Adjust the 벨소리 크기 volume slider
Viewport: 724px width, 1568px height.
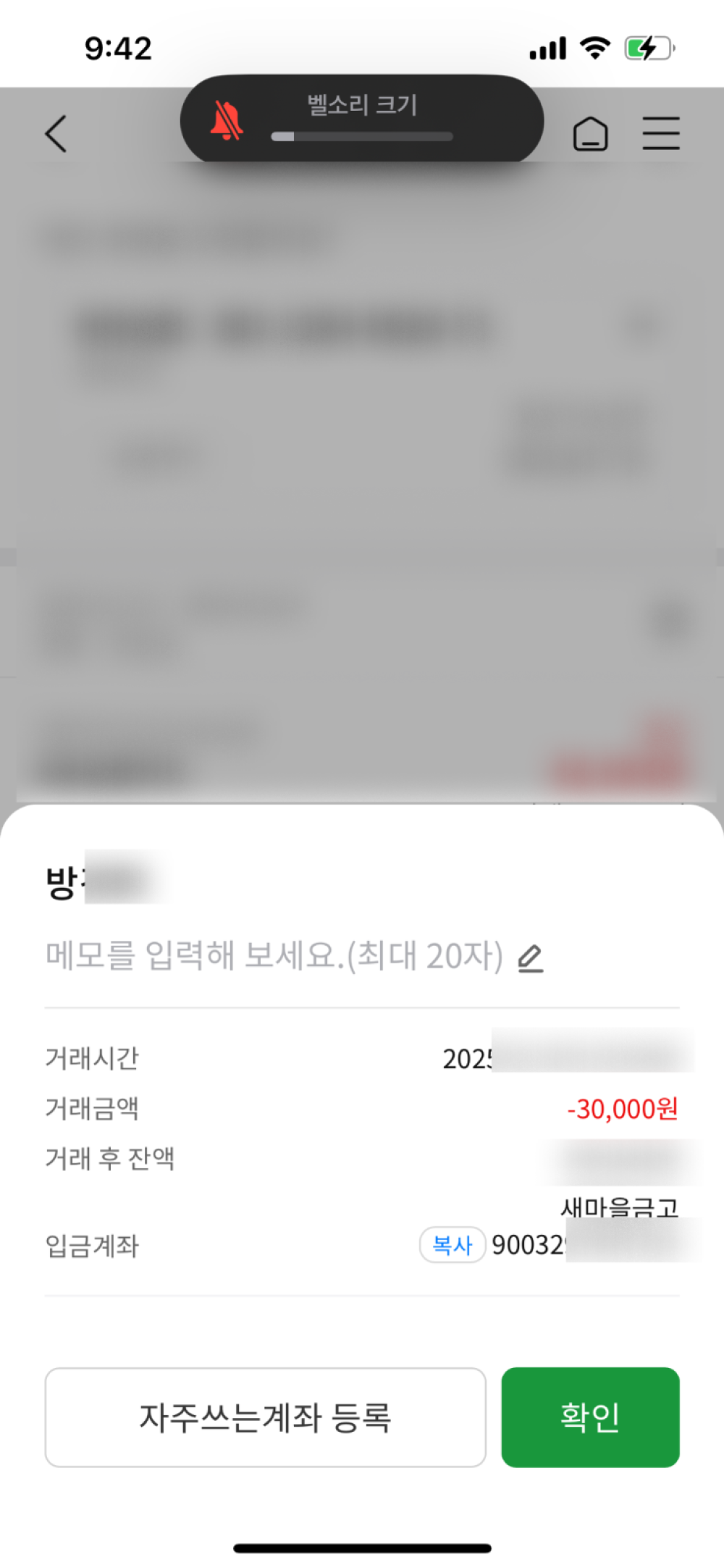(361, 136)
